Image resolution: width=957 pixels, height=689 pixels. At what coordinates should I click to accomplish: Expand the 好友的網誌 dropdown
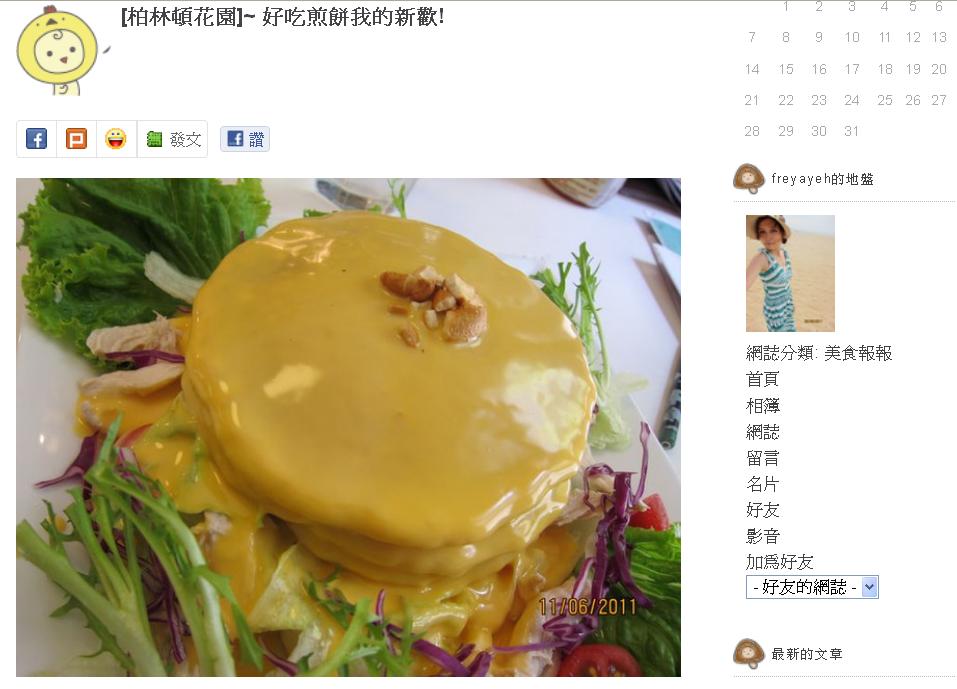(812, 587)
